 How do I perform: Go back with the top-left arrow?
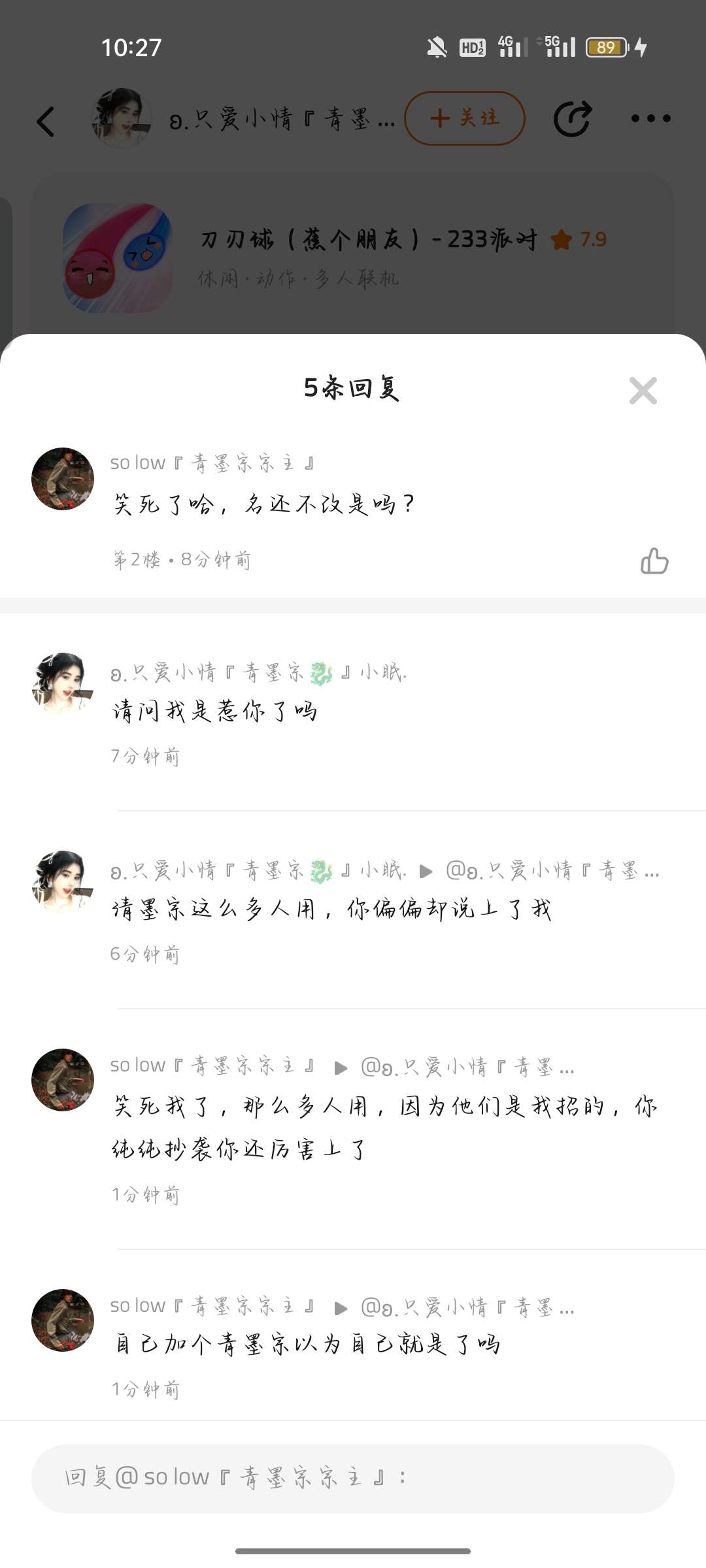pos(46,122)
